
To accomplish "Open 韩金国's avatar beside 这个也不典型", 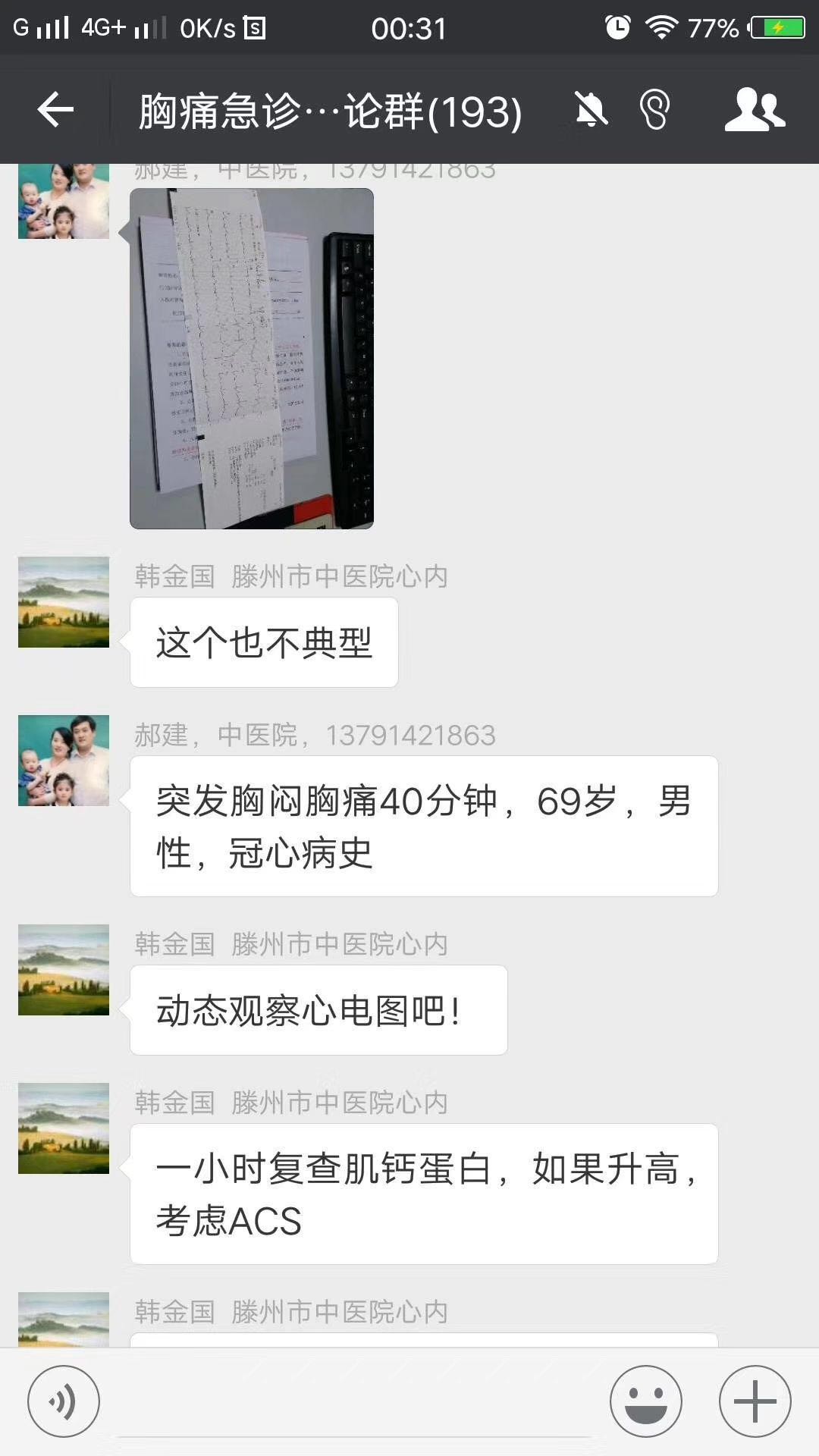I will pos(64,602).
